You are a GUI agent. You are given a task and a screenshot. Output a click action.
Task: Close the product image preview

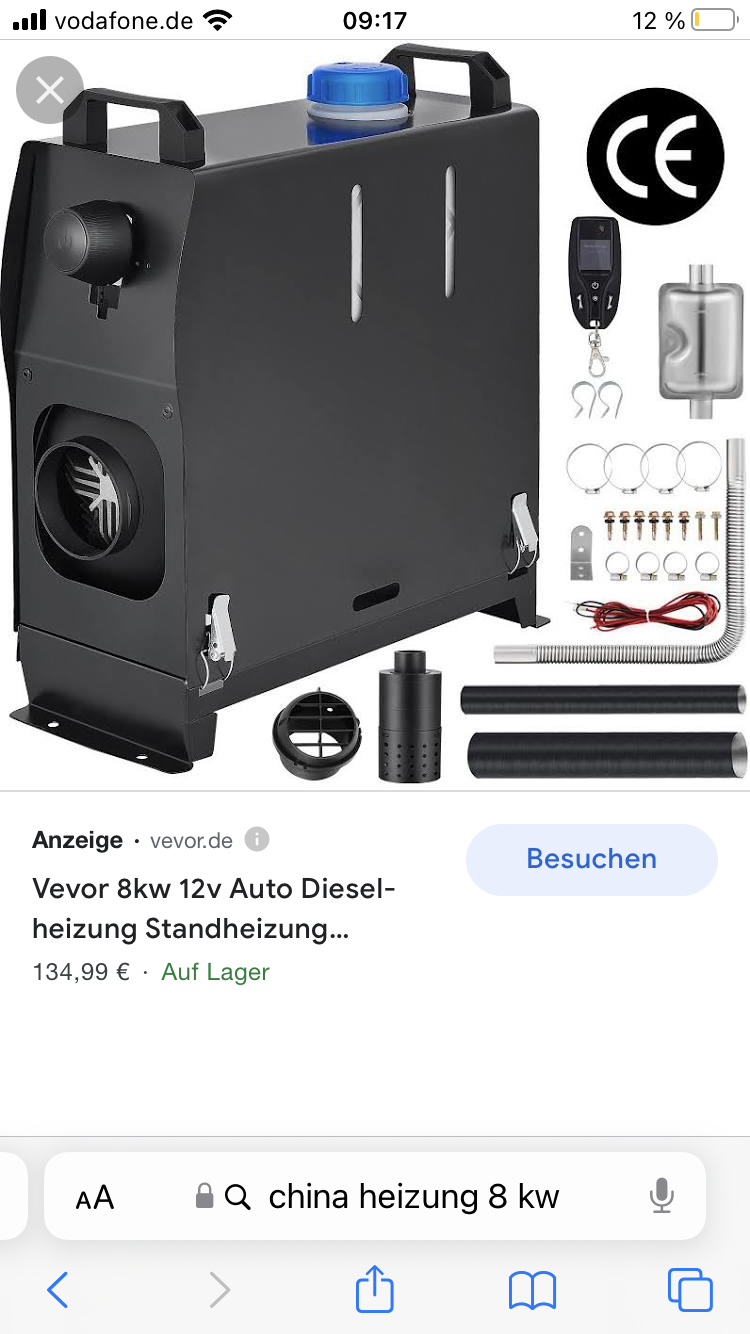click(x=49, y=91)
